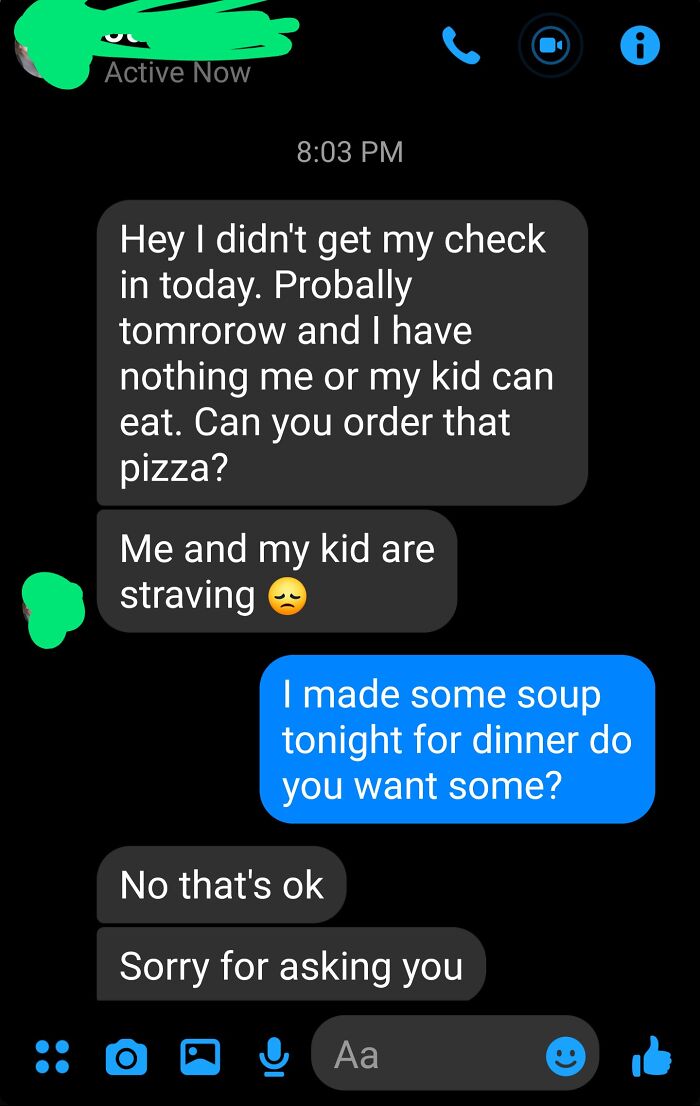Open the photo gallery picker
Screen dimensions: 700x1106
coord(200,1056)
